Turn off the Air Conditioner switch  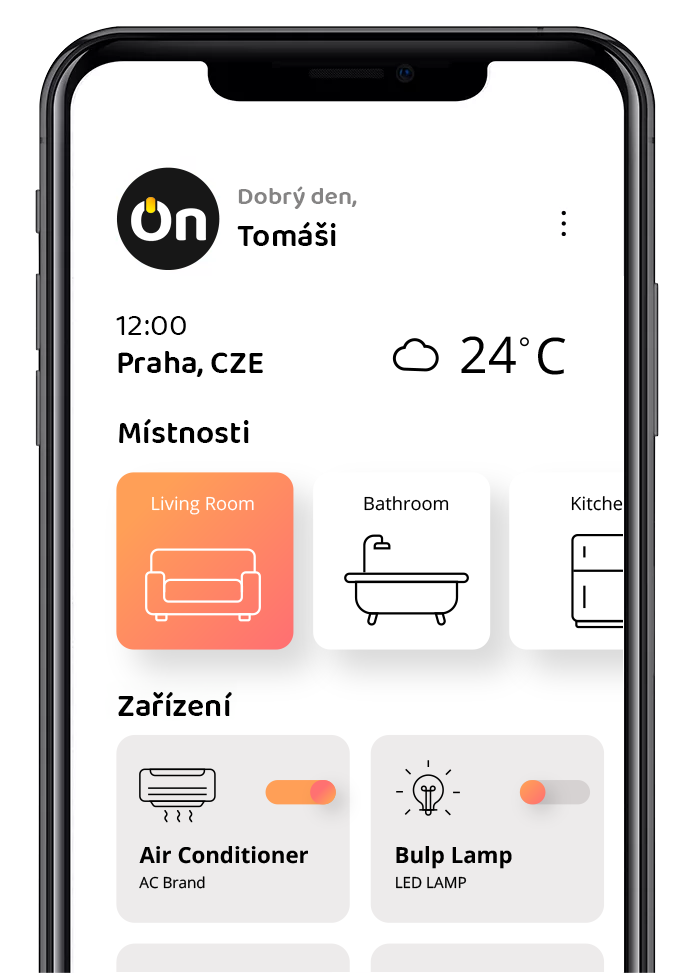point(301,793)
